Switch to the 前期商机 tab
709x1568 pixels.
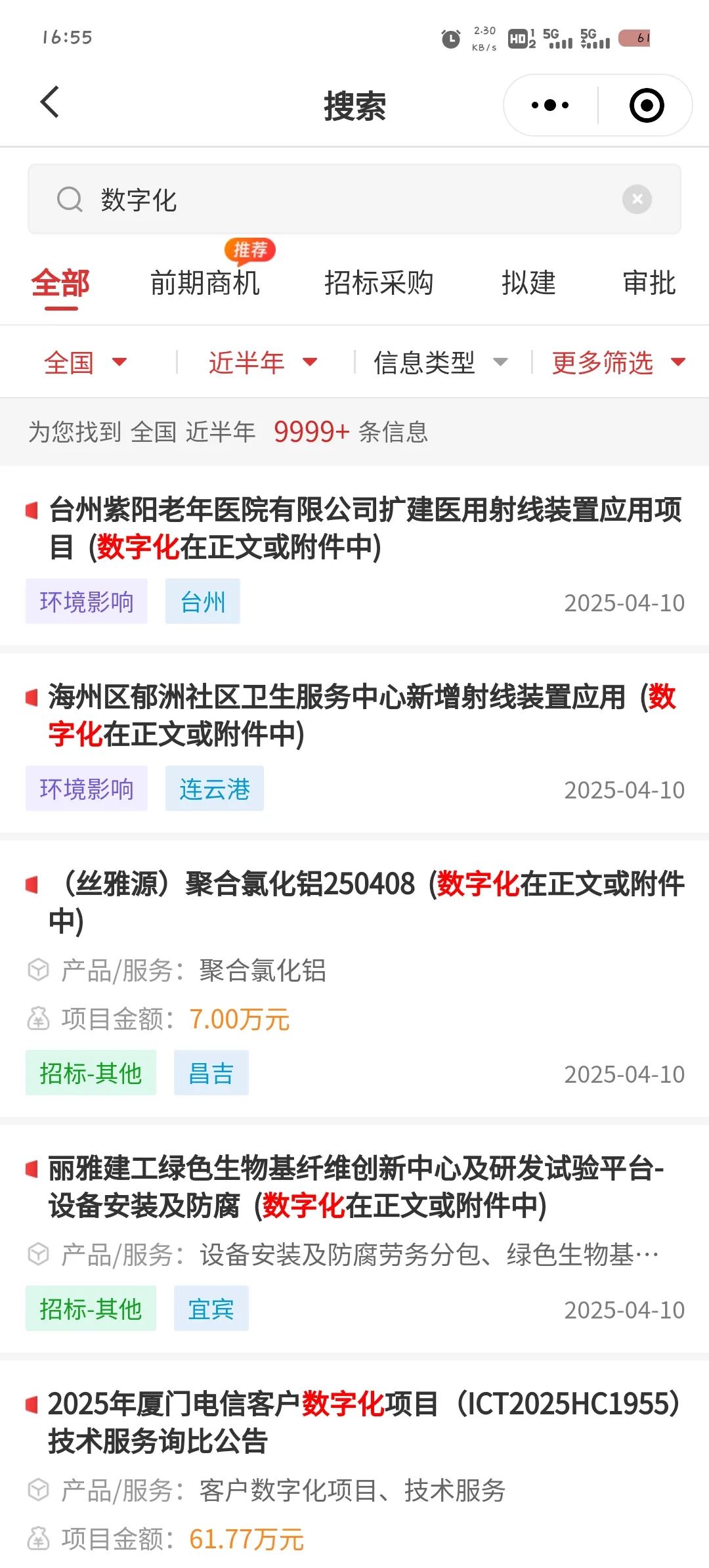pos(205,284)
